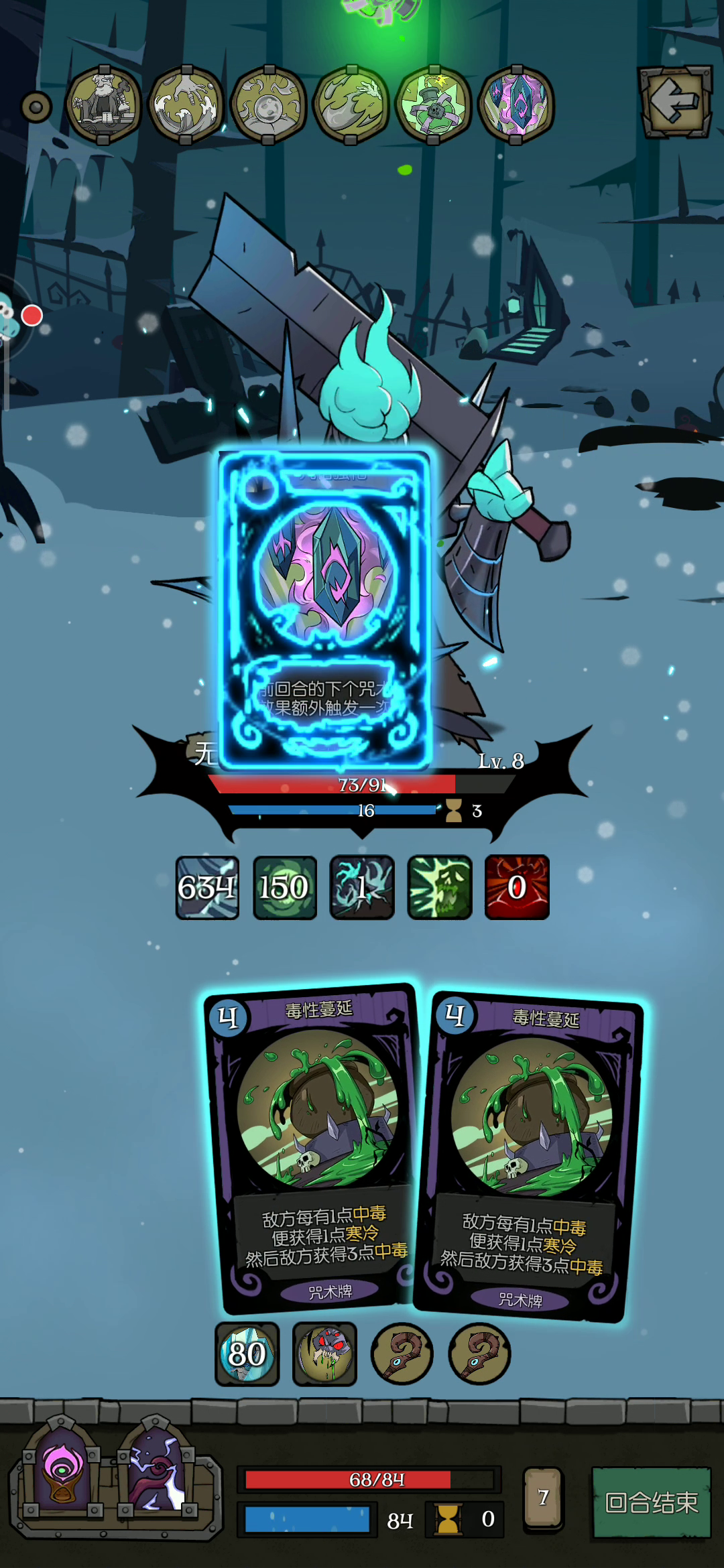Screen dimensions: 724x1568
Task: Check the enemy's 150 poison status
Action: coord(284,888)
